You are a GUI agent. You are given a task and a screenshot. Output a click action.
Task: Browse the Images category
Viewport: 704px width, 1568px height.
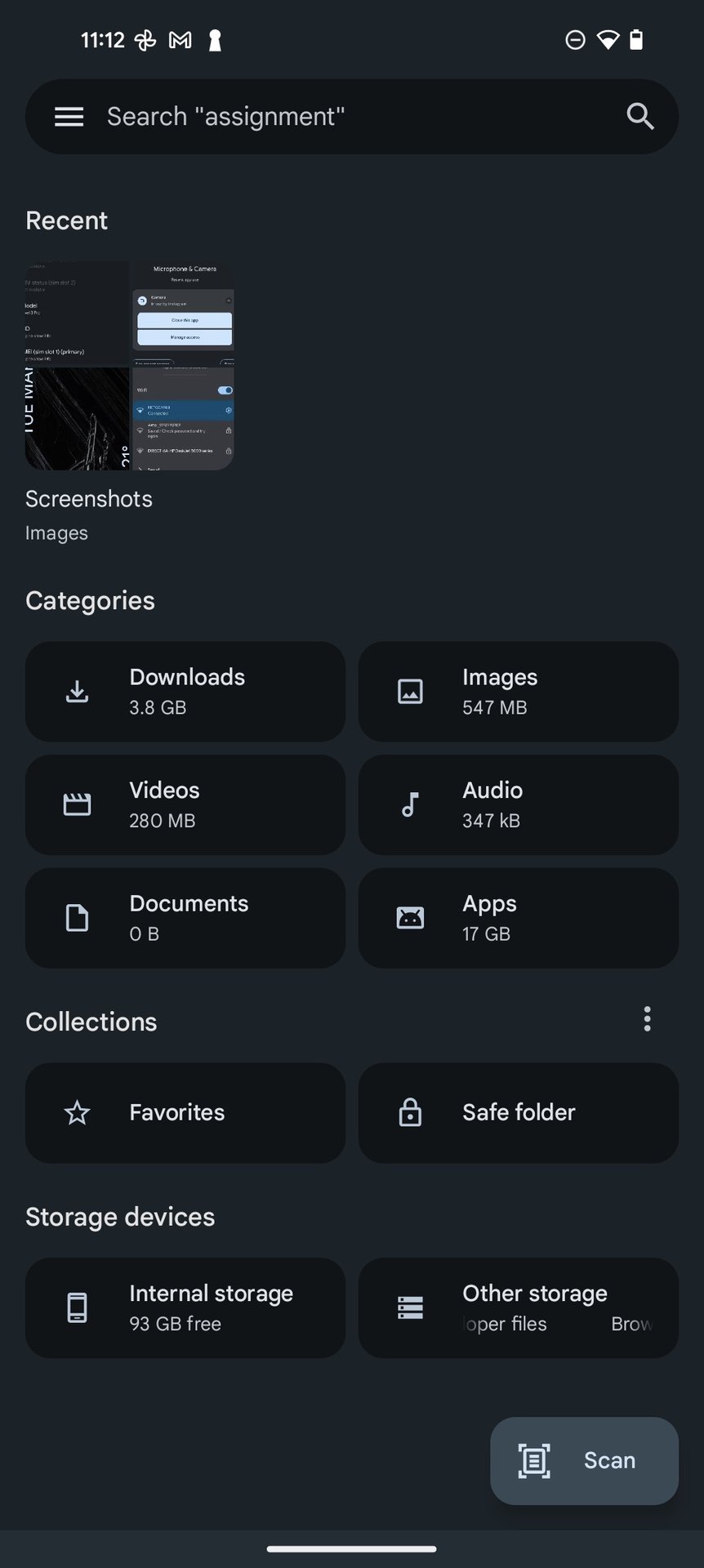pos(518,692)
